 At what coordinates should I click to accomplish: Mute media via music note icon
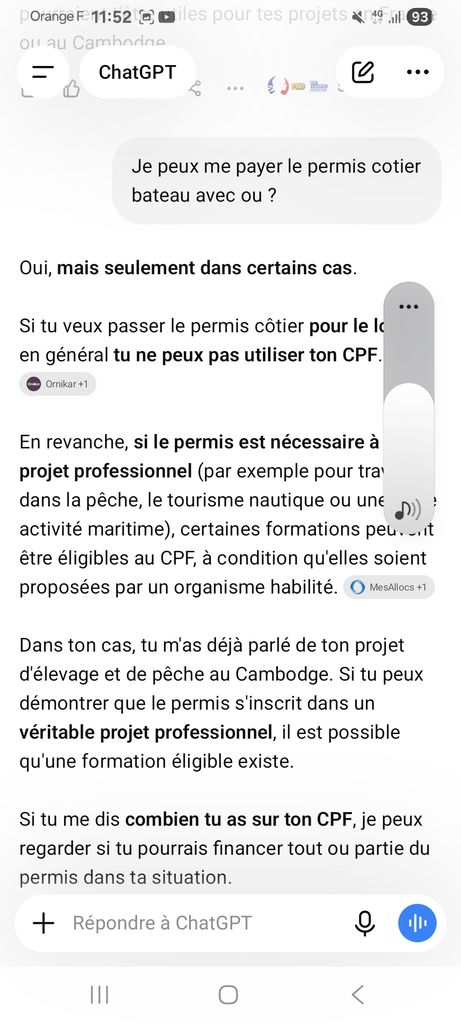click(408, 509)
